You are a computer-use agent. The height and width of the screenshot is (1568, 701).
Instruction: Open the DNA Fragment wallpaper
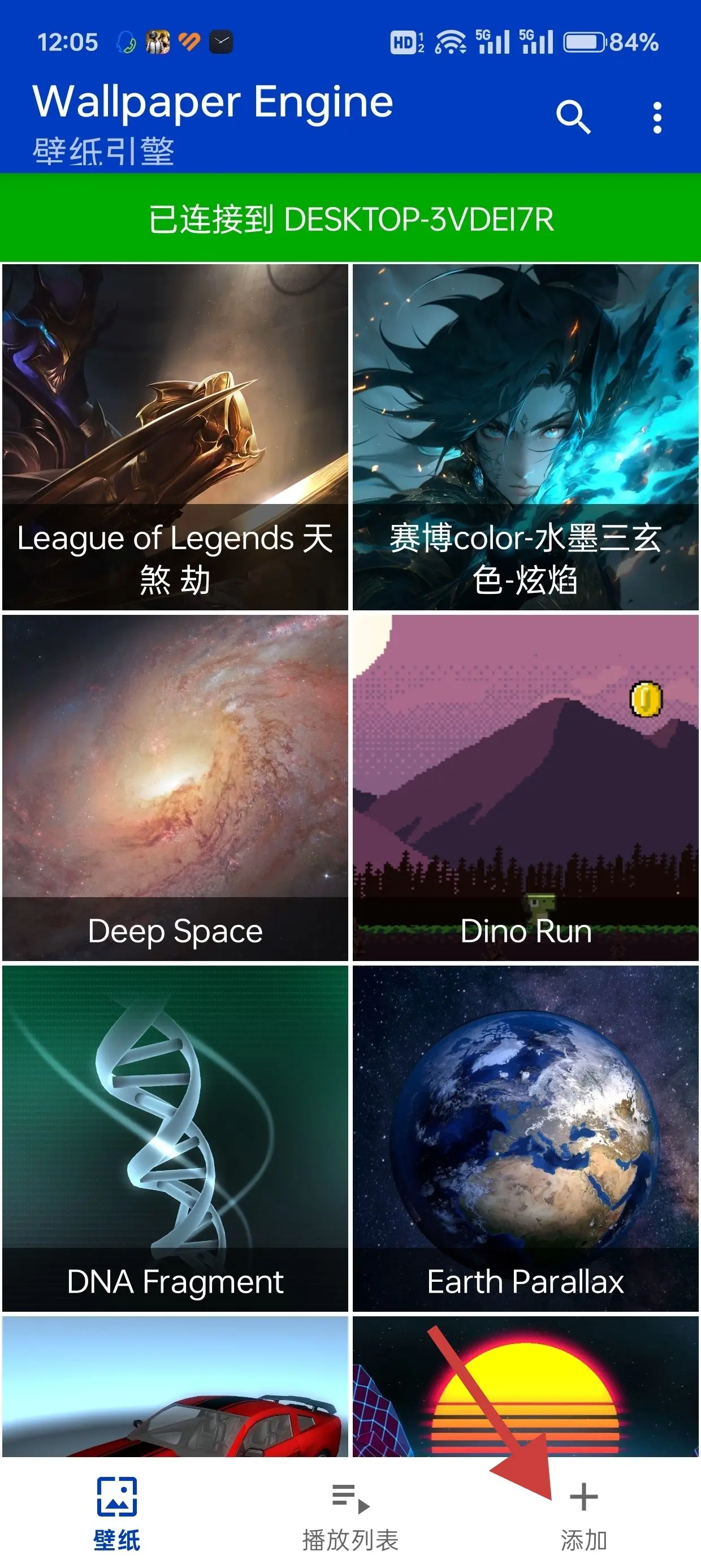175,1137
